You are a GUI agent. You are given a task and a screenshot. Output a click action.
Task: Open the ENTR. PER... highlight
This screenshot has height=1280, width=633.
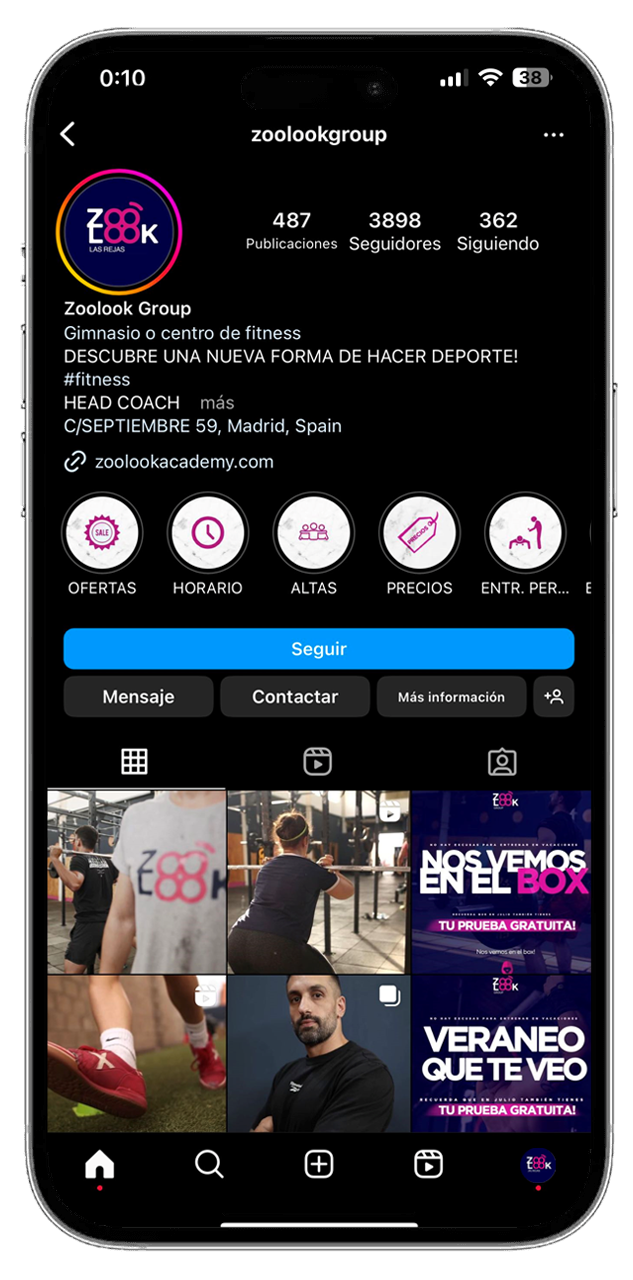(525, 534)
